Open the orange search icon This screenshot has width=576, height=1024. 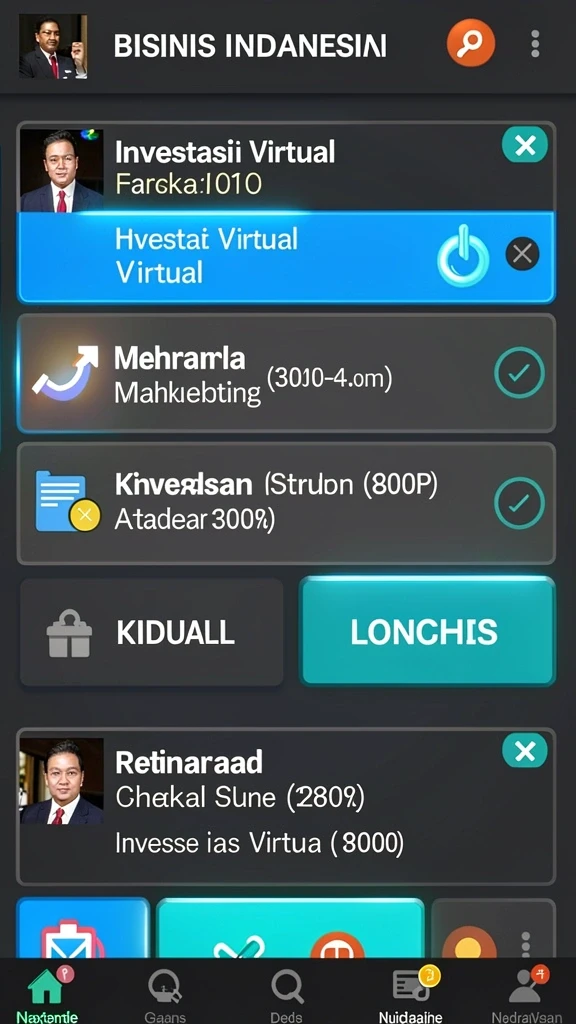(x=470, y=43)
